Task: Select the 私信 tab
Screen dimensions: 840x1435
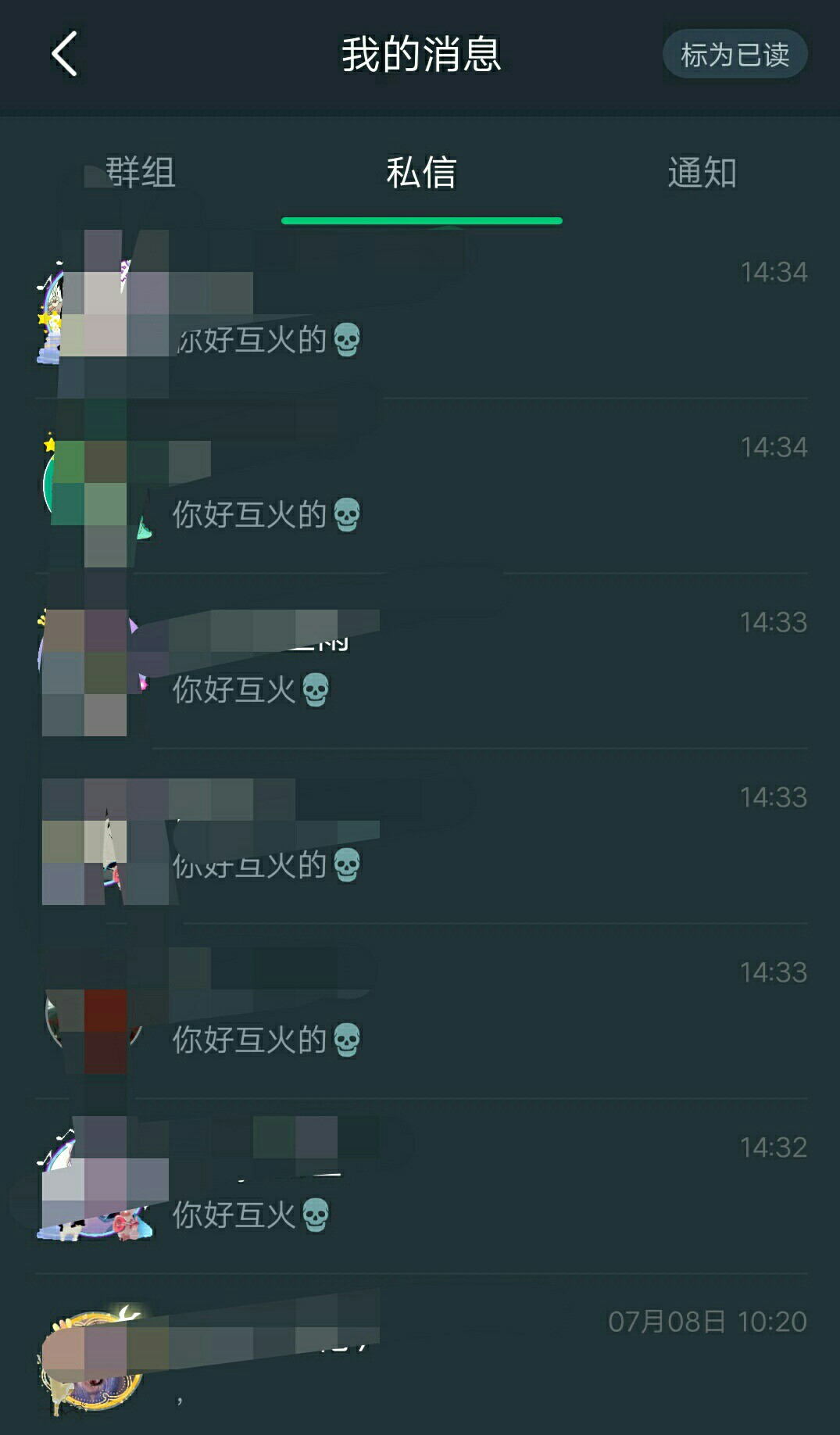Action: (x=421, y=173)
